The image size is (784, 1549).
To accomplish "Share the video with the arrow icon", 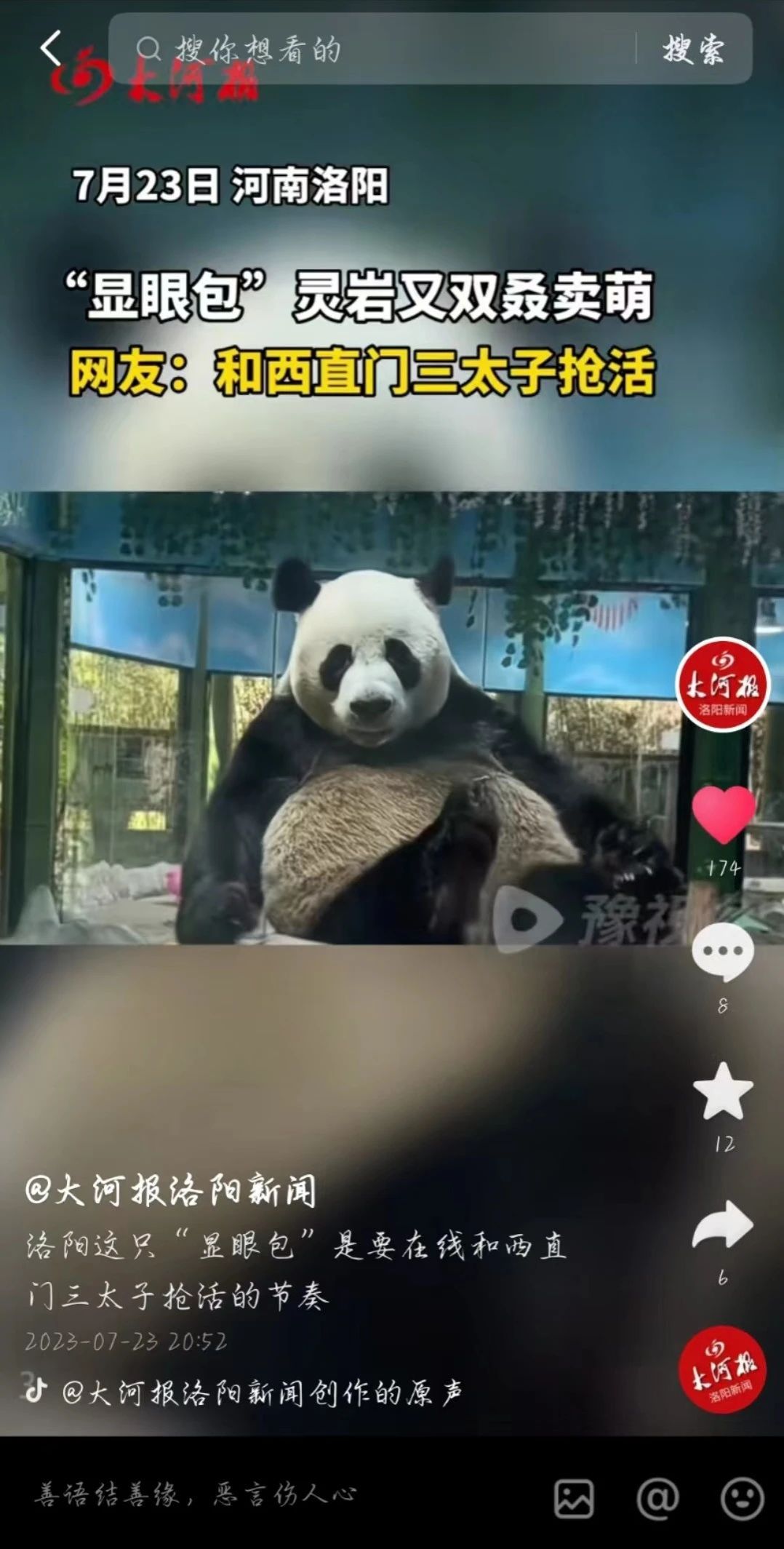I will (722, 1226).
